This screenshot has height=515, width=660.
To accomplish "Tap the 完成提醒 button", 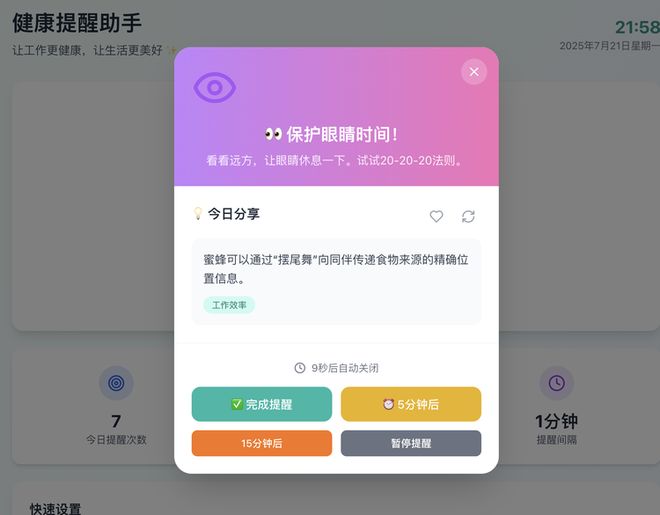I will tap(261, 404).
